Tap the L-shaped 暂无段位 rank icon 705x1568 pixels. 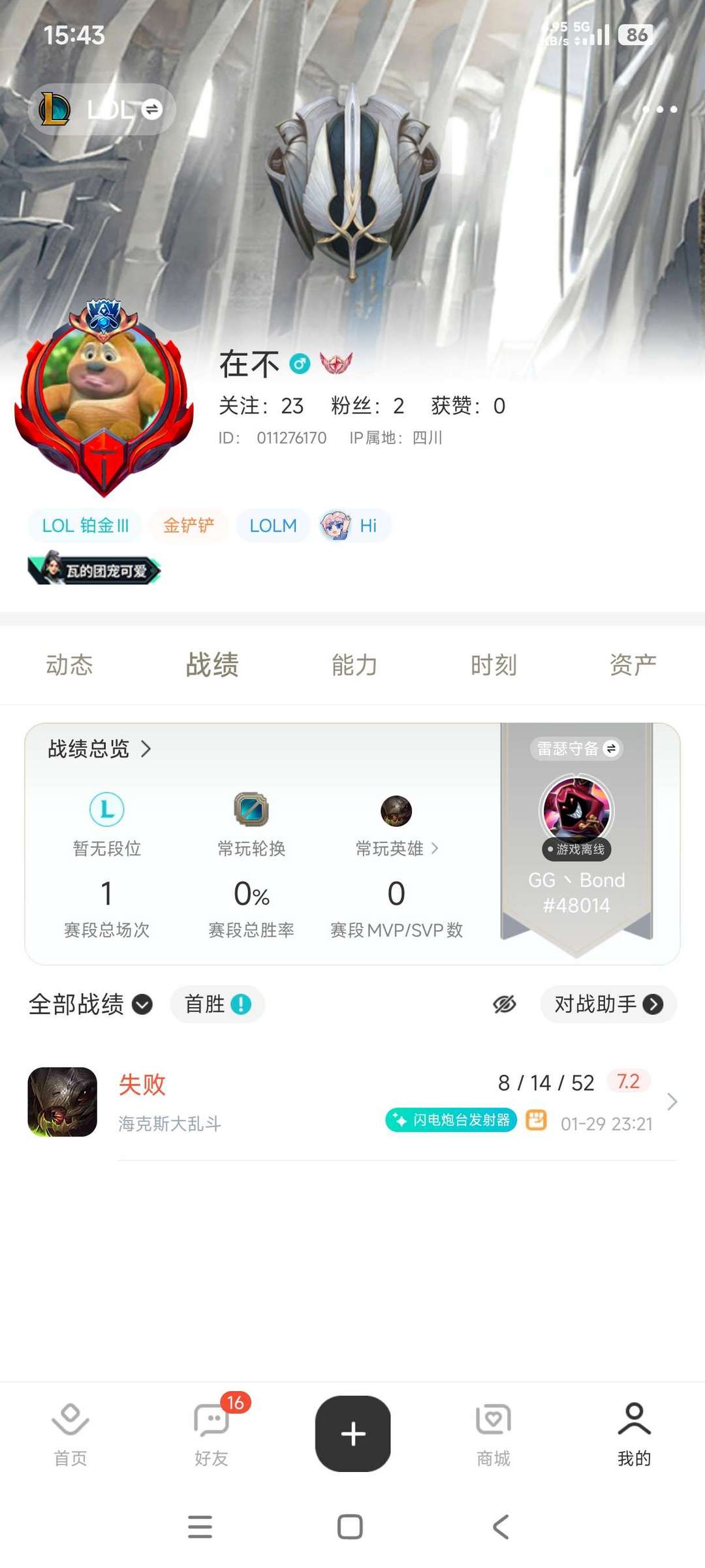(106, 810)
